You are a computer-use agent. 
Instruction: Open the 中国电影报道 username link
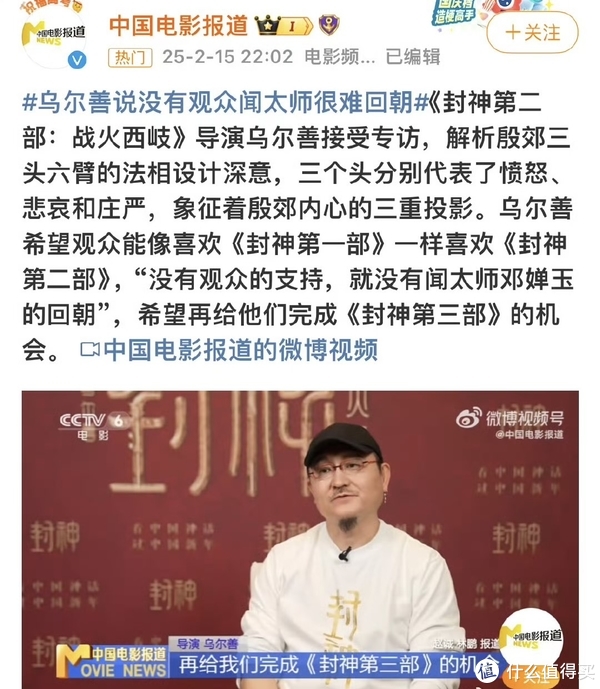pyautogui.click(x=178, y=25)
